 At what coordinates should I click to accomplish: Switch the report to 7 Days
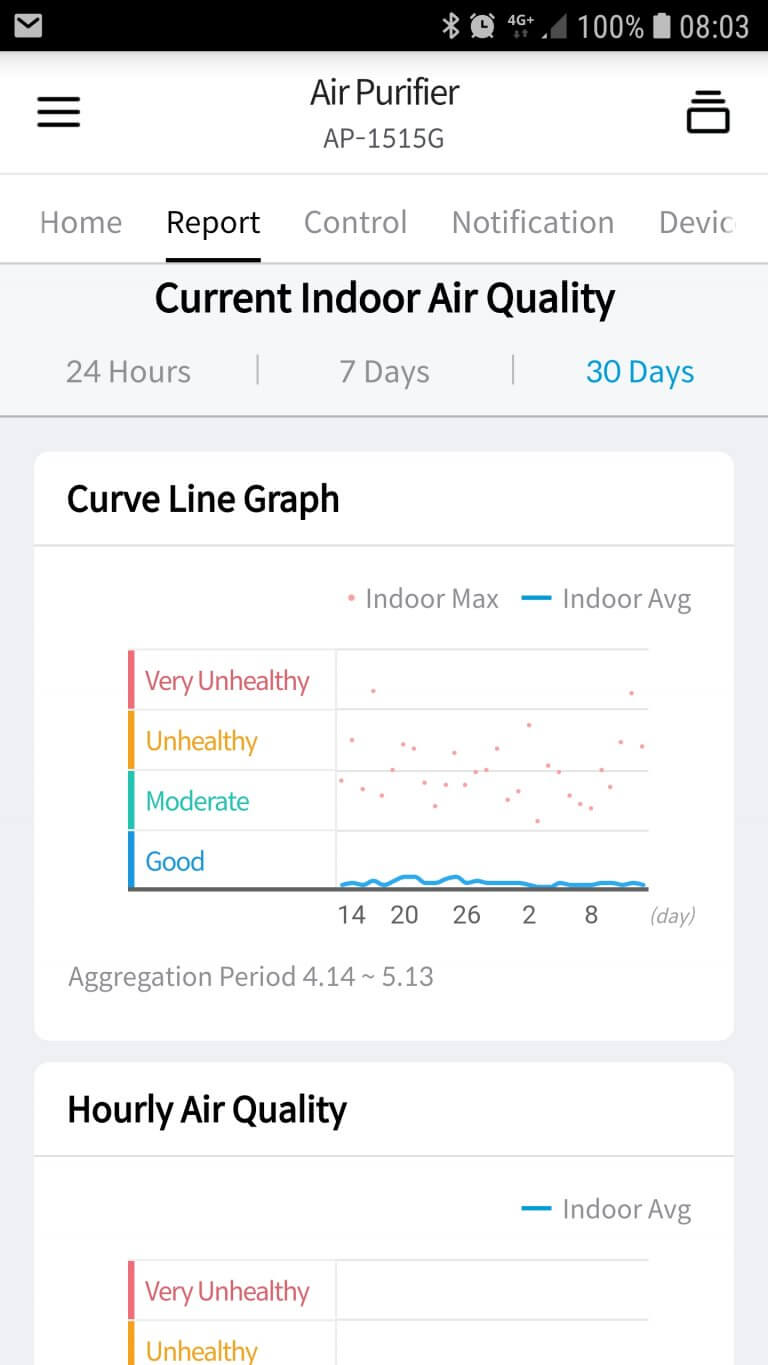pyautogui.click(x=384, y=372)
